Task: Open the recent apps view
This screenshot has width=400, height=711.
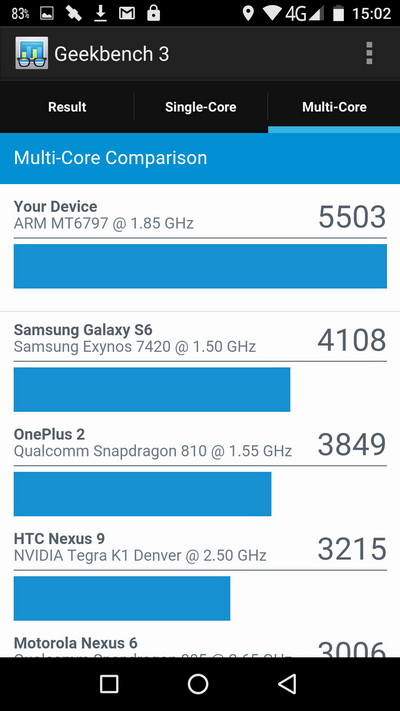Action: click(109, 684)
